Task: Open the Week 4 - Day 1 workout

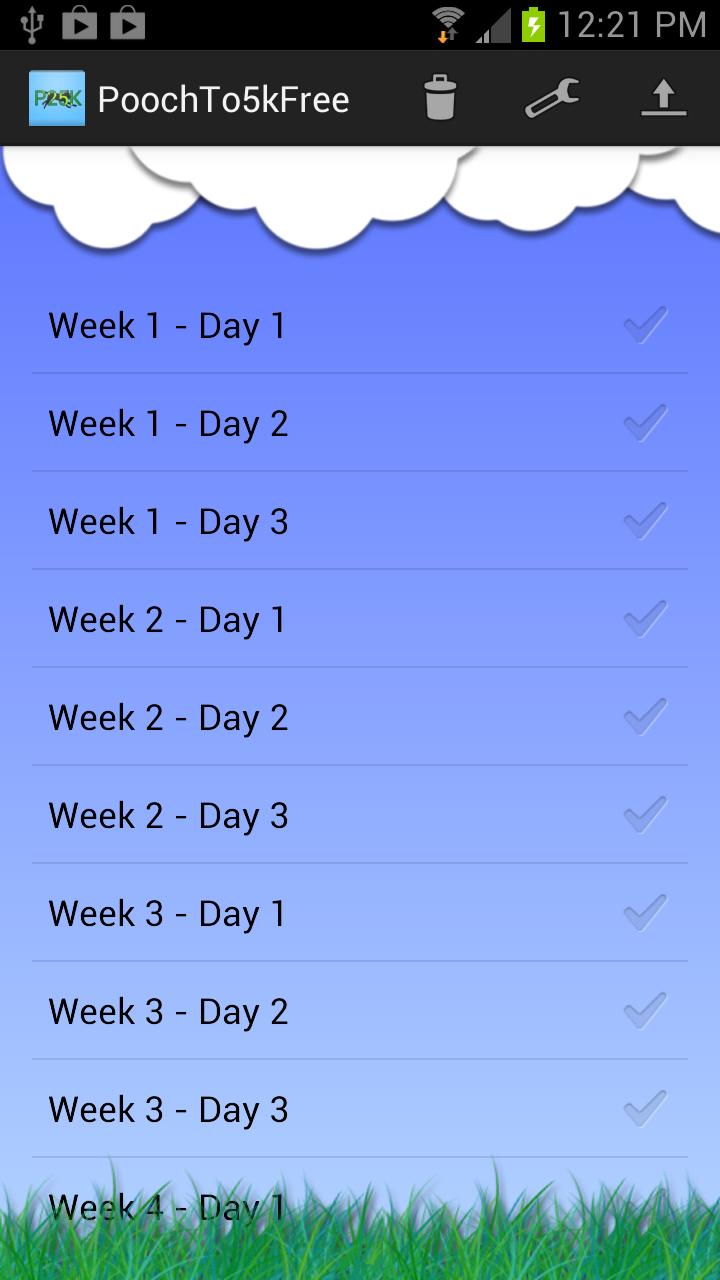Action: click(360, 1207)
